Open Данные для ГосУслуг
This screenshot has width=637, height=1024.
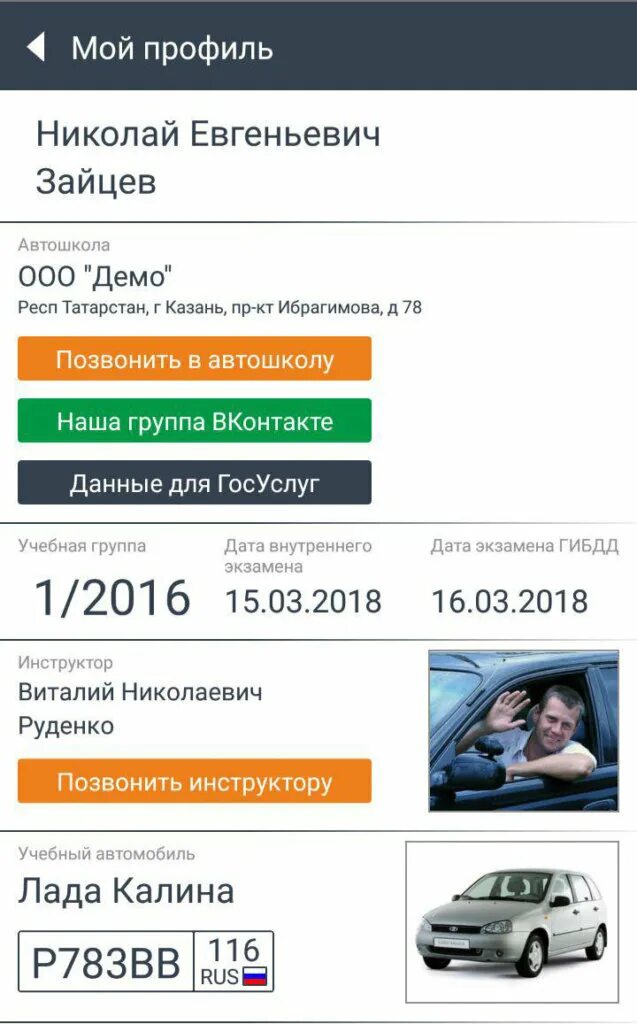click(195, 483)
